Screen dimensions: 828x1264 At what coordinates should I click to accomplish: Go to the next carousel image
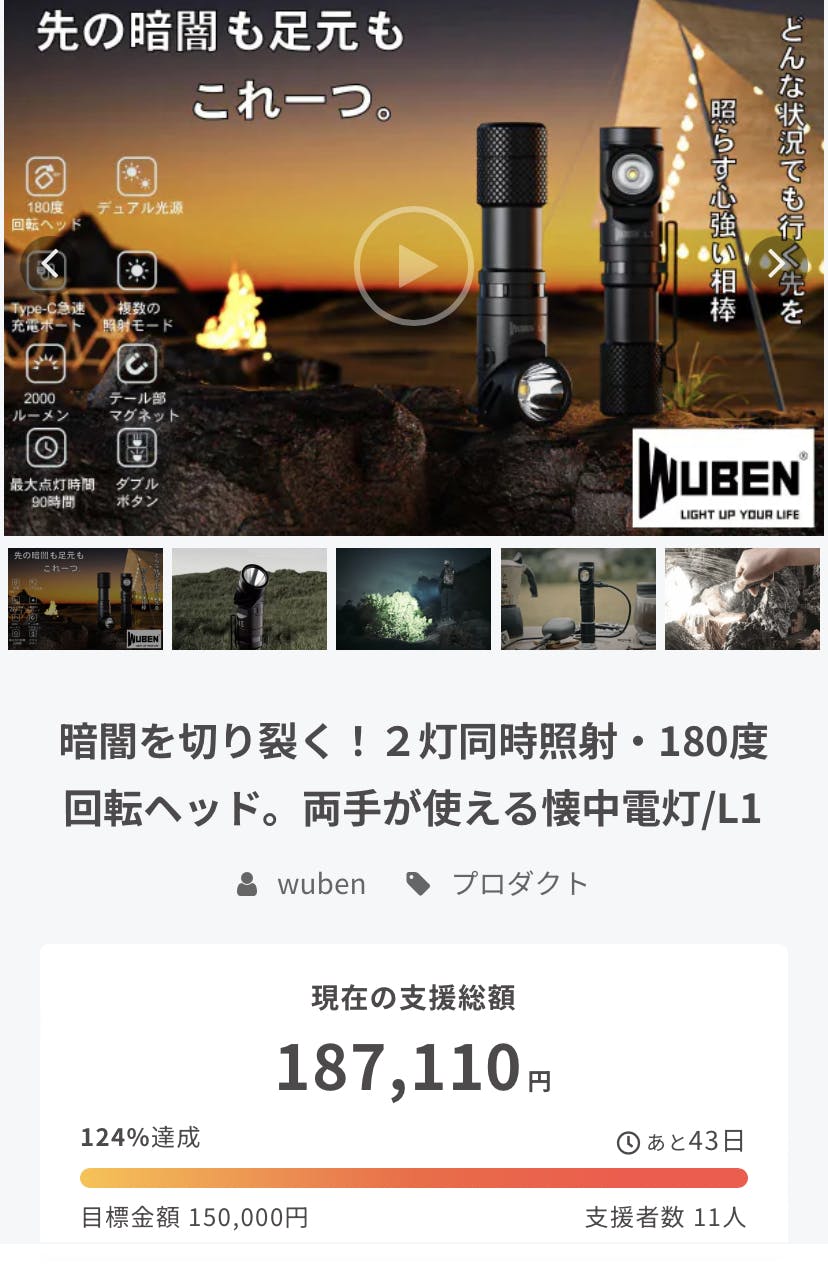coord(777,263)
